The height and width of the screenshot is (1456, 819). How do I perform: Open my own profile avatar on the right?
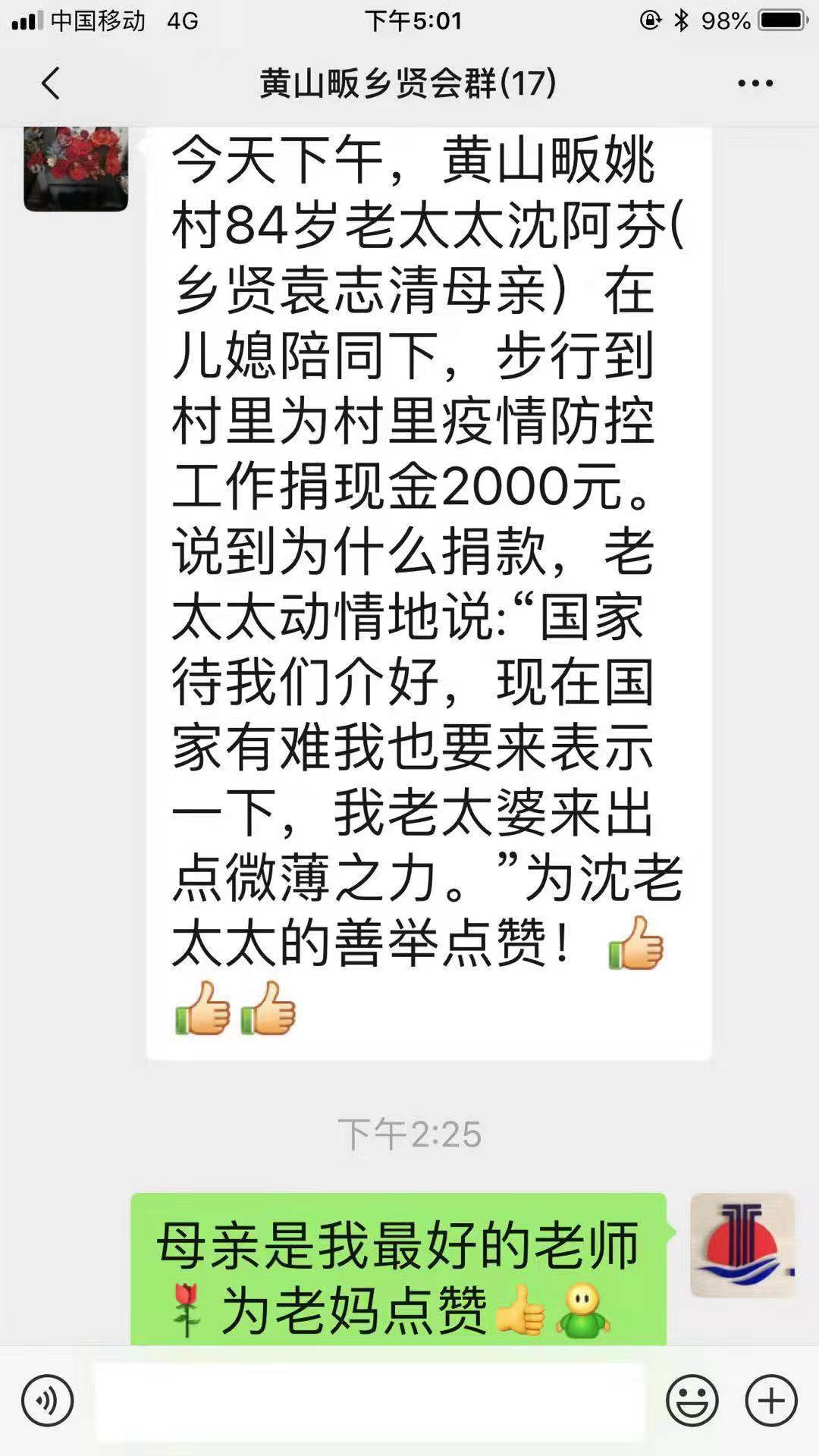point(742,1245)
